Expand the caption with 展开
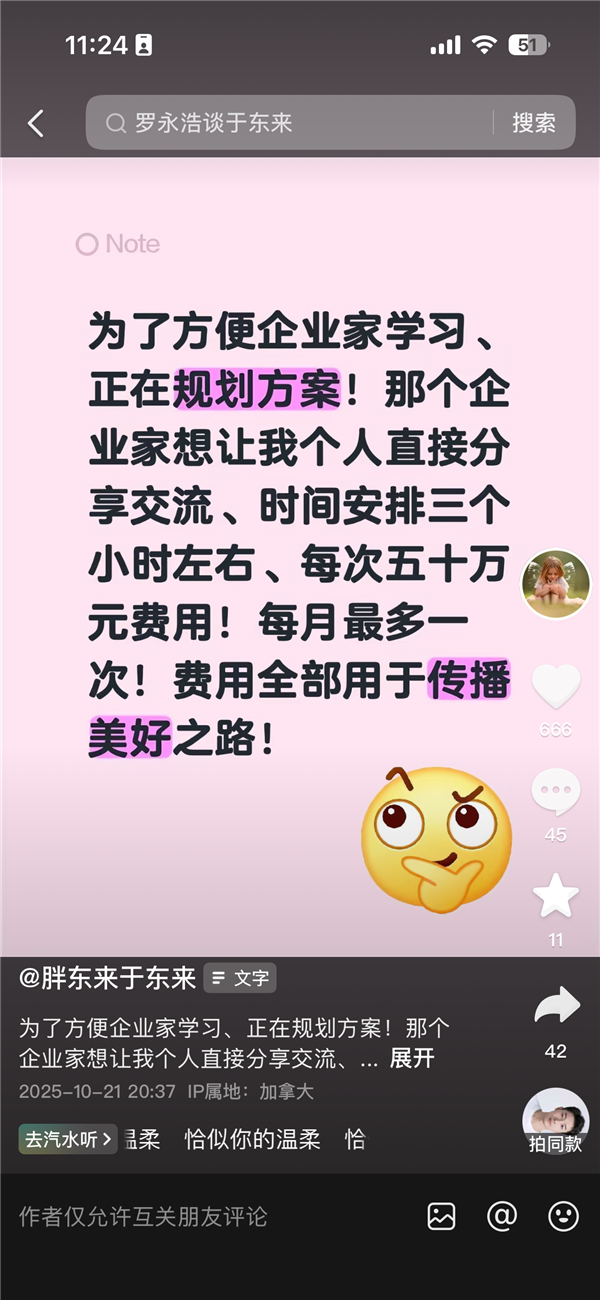Image resolution: width=600 pixels, height=1300 pixels. pos(412,1058)
